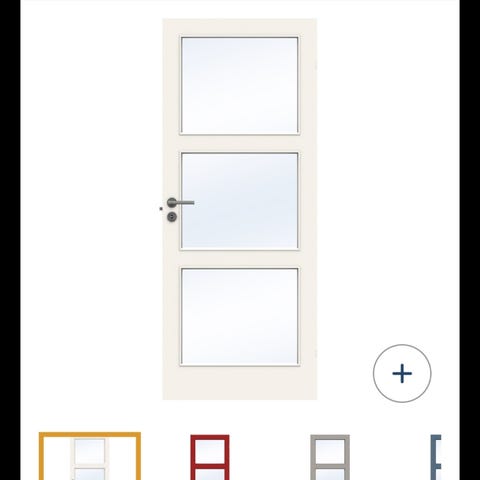This screenshot has width=480, height=480.
Task: Select the white door thumbnail
Action: point(90,456)
